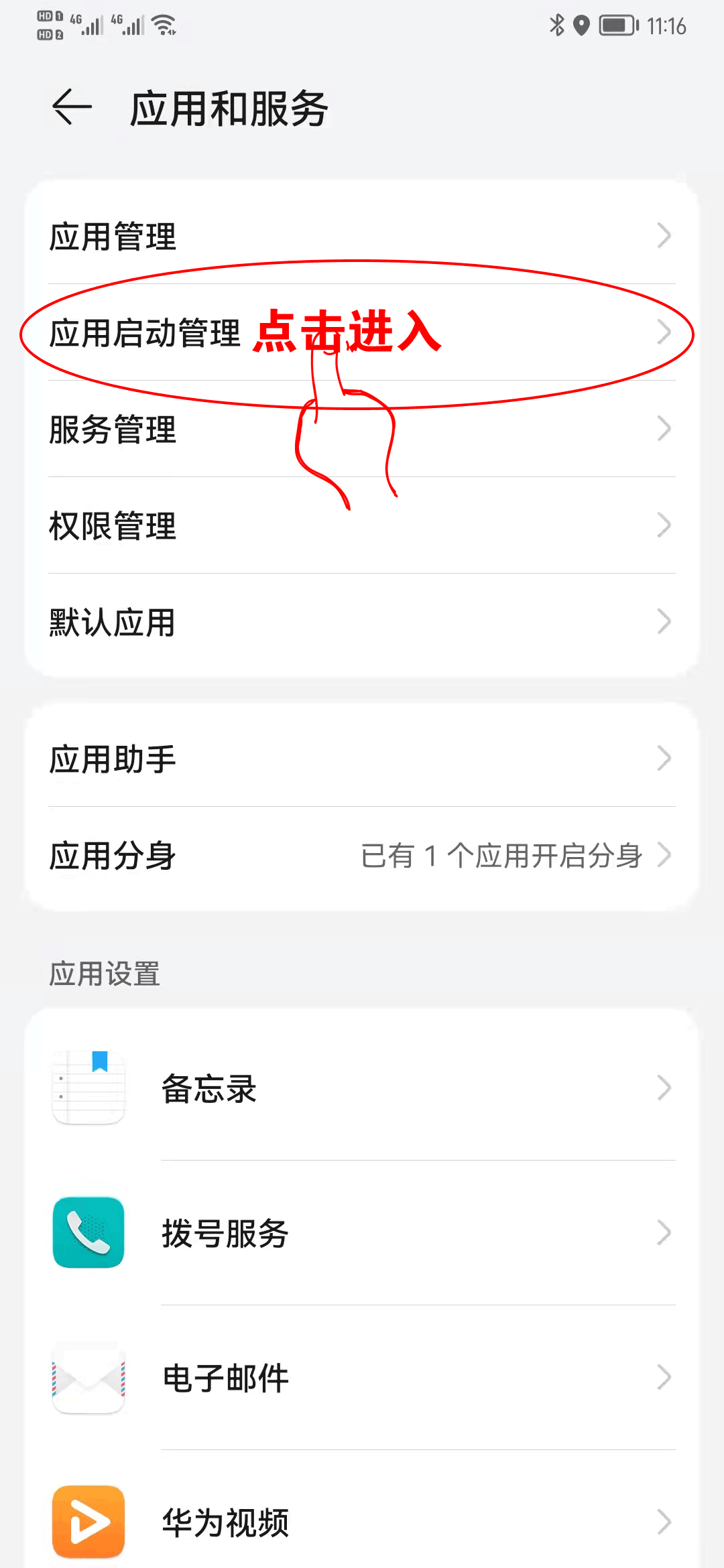Open 备忘录 app settings
The image size is (724, 1568).
pos(362,1088)
